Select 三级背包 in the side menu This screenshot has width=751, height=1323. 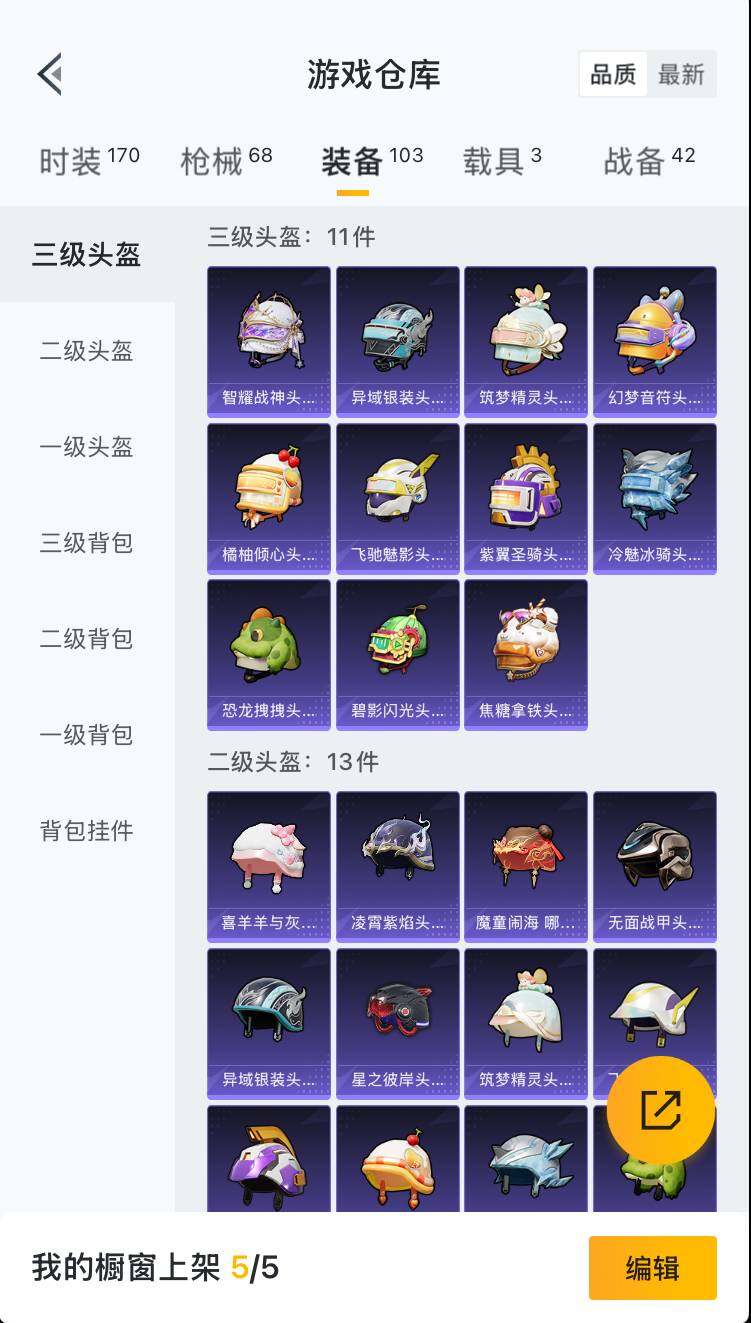pos(87,543)
